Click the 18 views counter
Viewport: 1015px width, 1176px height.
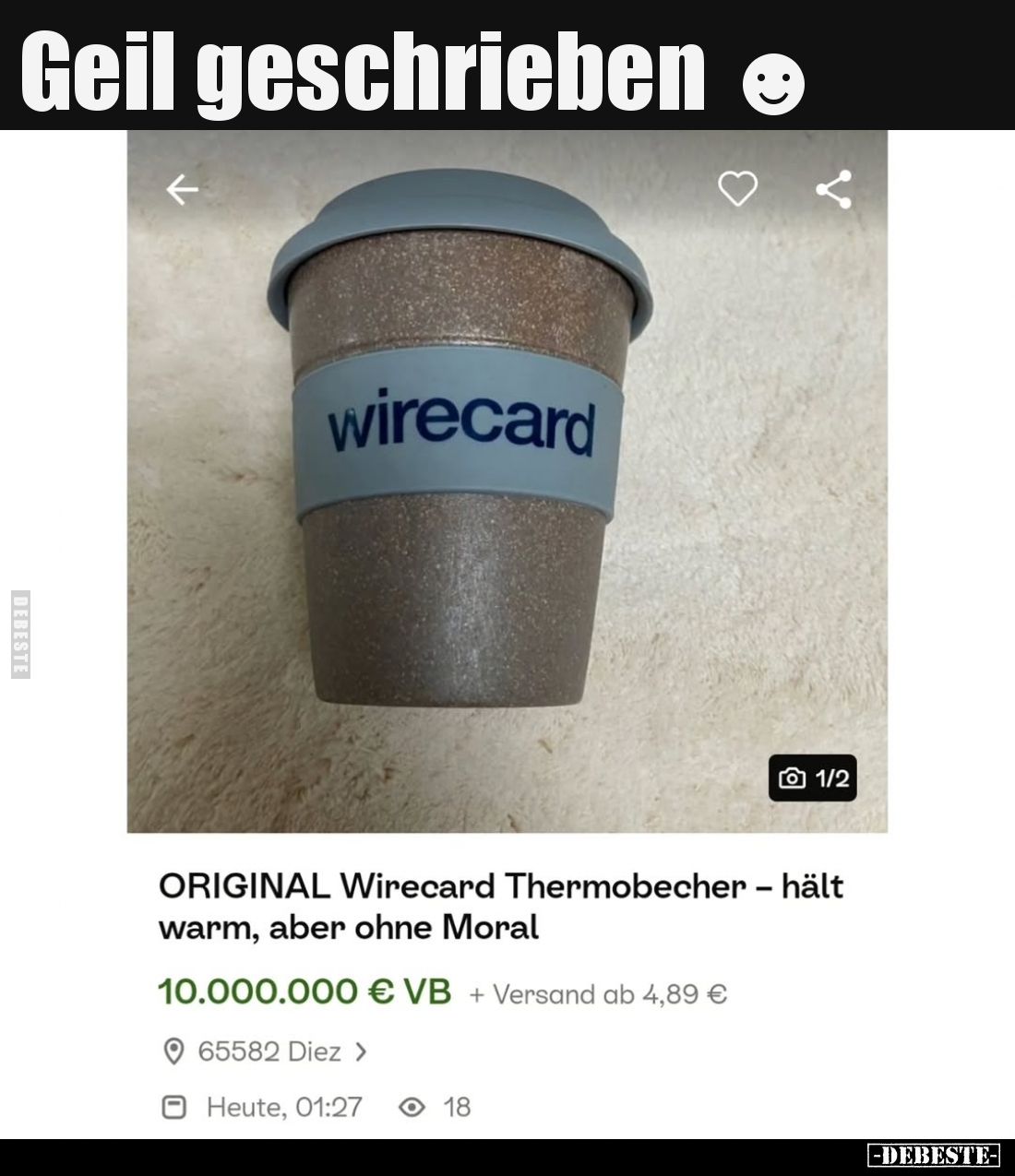point(455,1107)
